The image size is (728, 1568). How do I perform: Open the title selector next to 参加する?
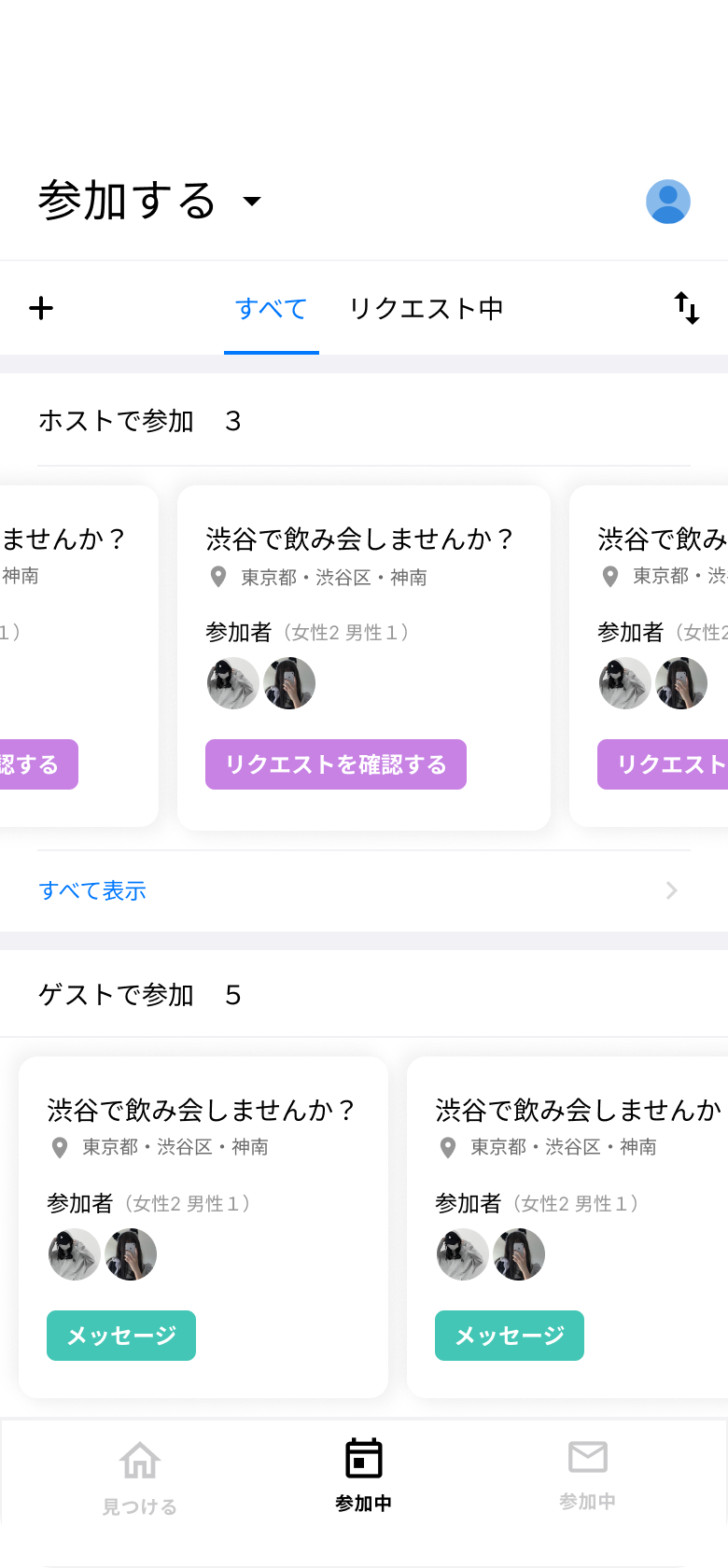tap(250, 201)
